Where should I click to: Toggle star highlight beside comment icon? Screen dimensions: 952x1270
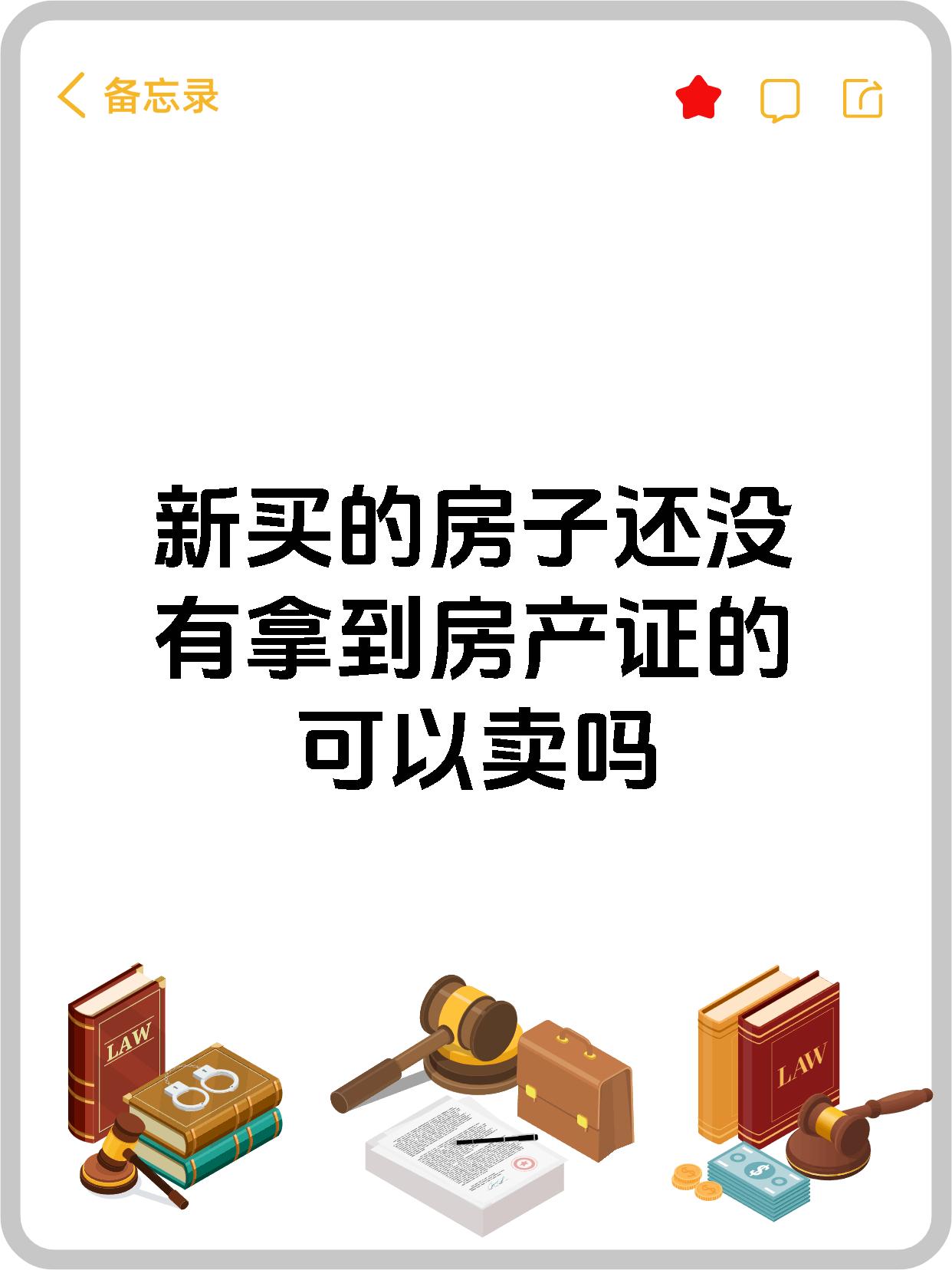click(x=700, y=97)
